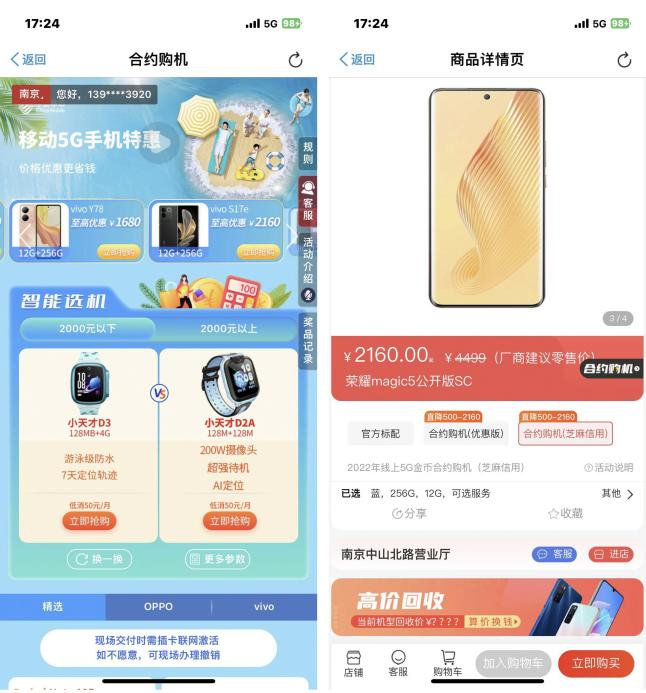
Task: Add the product to favorites with 收藏
Action: pos(564,513)
